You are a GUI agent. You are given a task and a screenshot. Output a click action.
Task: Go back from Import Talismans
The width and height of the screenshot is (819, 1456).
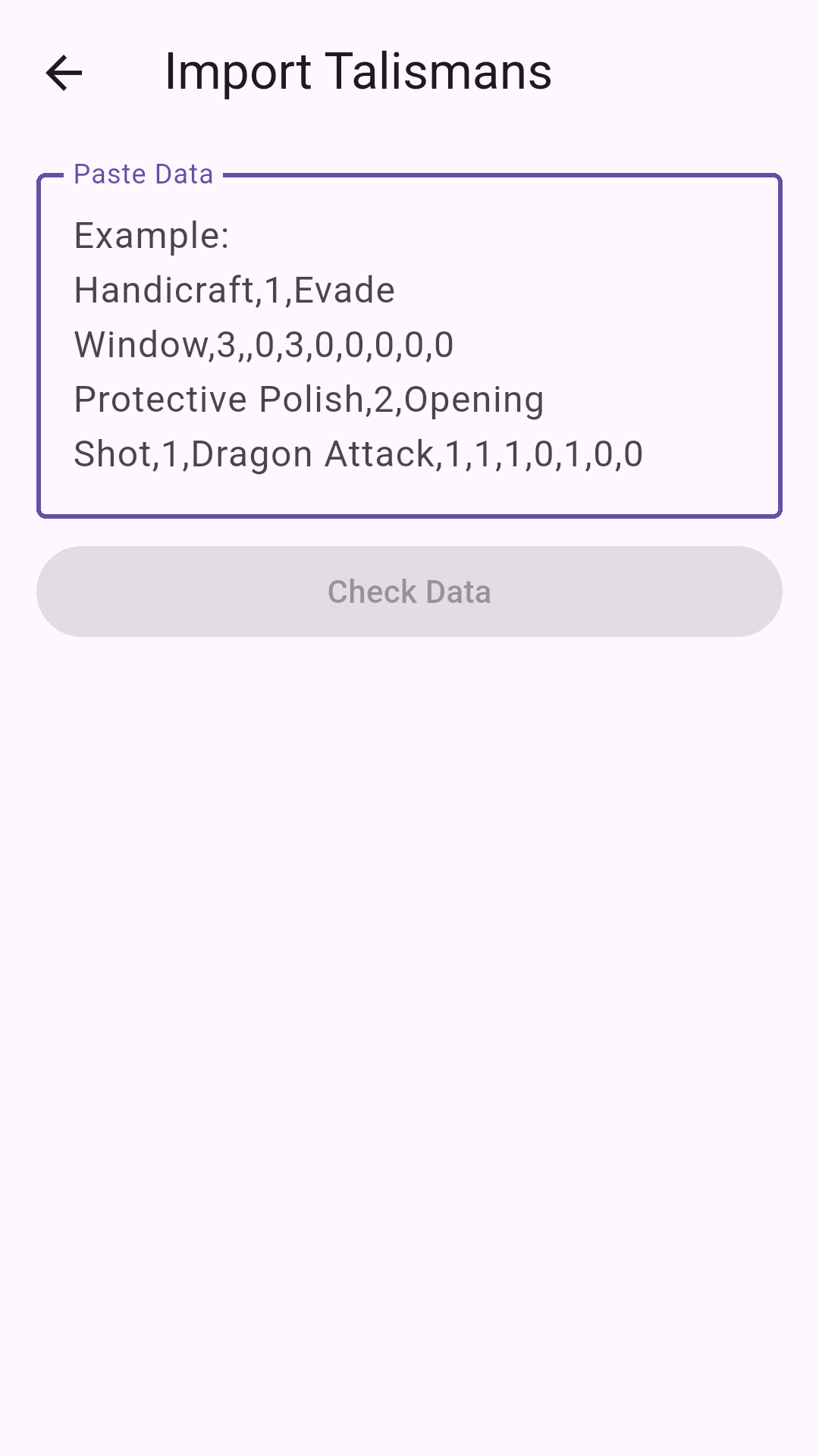pyautogui.click(x=64, y=74)
